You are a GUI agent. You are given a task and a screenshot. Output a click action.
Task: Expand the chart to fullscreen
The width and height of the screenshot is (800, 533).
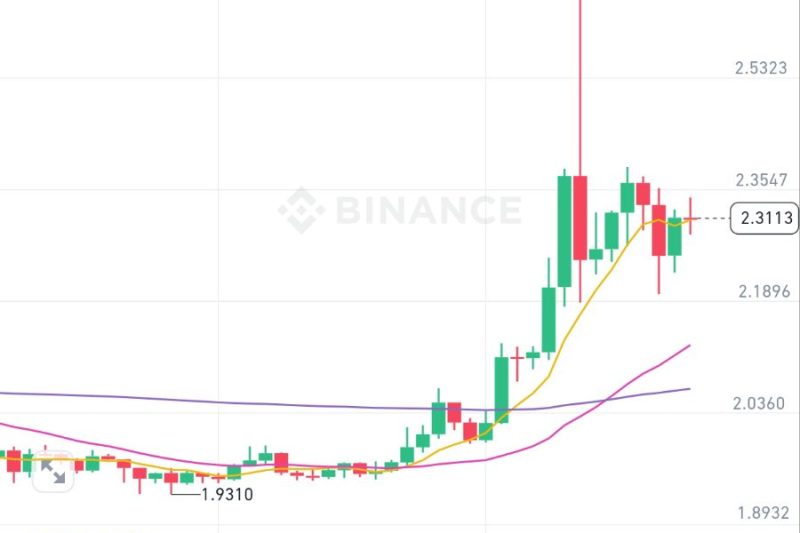tap(54, 470)
